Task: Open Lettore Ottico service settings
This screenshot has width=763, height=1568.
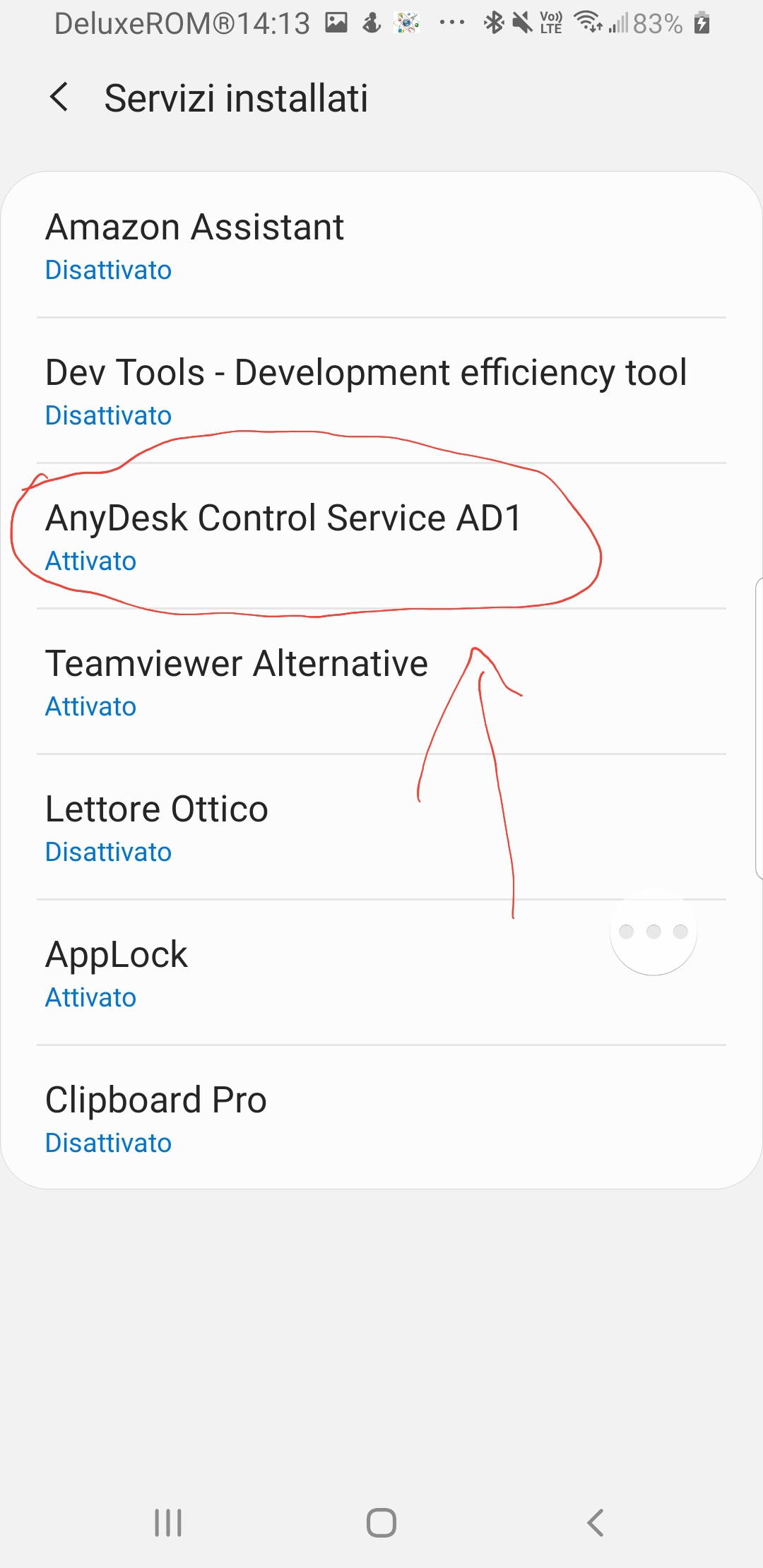Action: click(157, 828)
